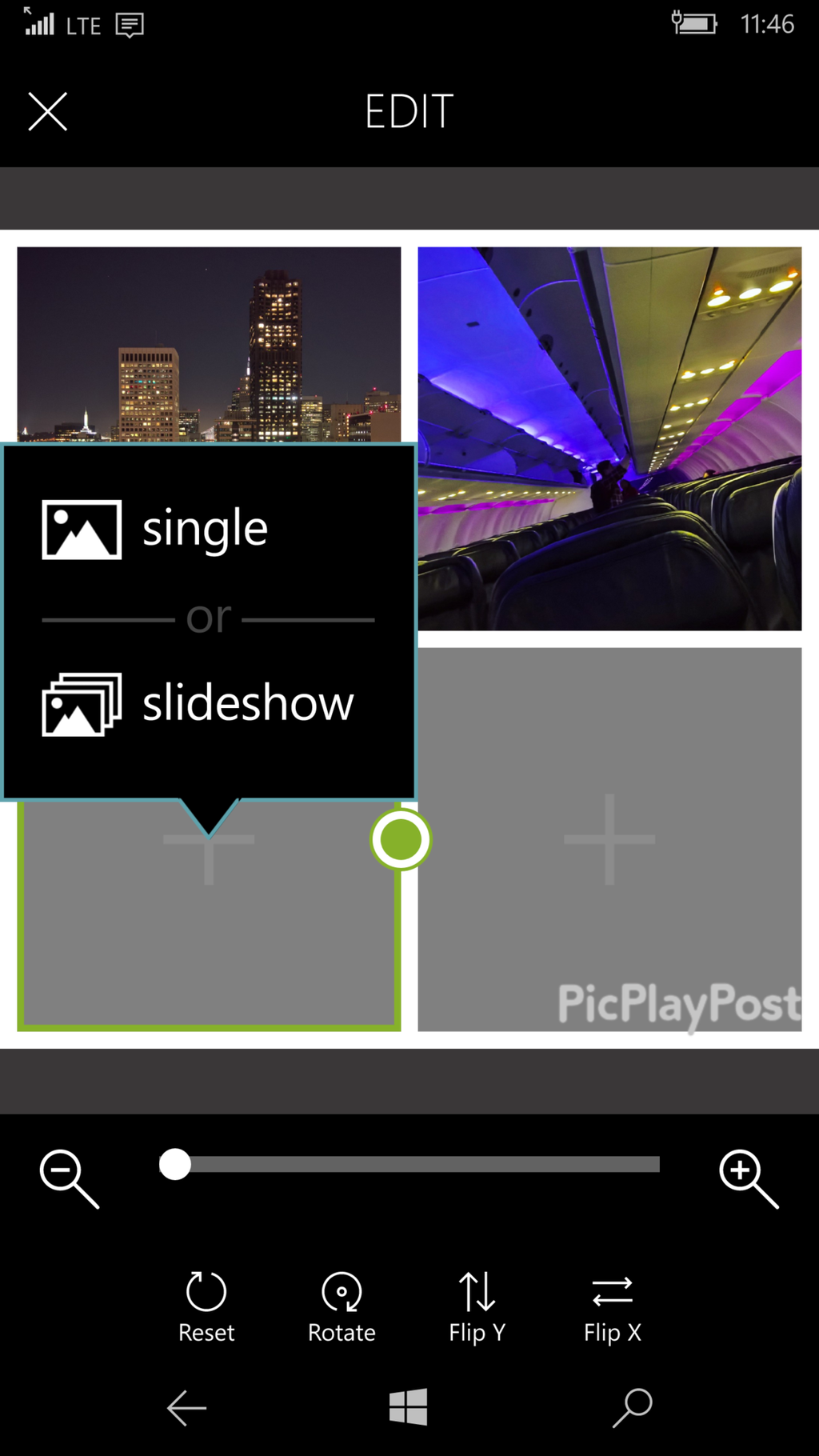Image resolution: width=819 pixels, height=1456 pixels.
Task: Open the Windows Start button
Action: coord(409,1406)
